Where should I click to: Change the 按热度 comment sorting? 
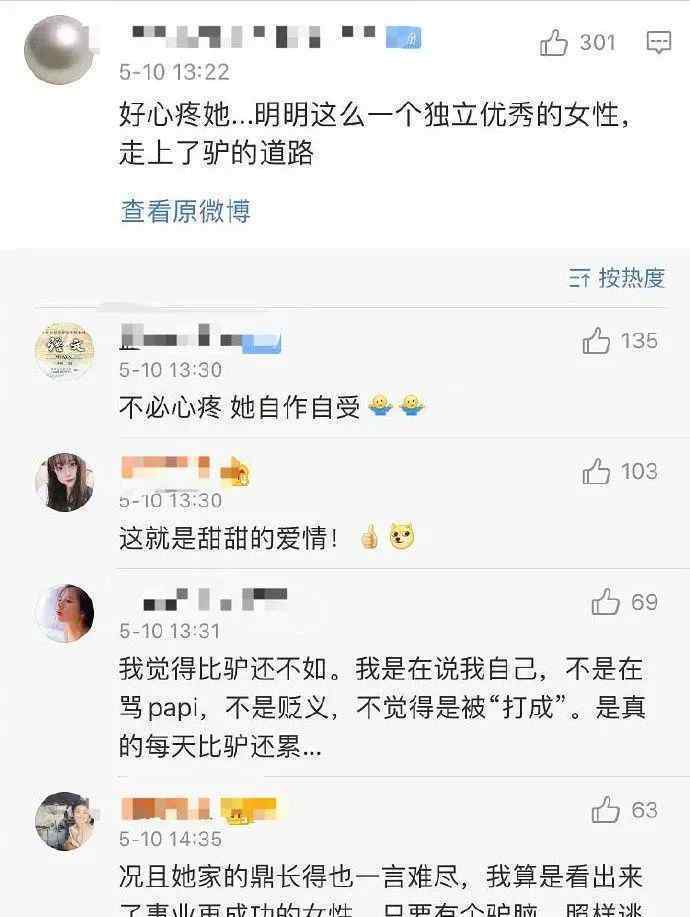tap(617, 278)
